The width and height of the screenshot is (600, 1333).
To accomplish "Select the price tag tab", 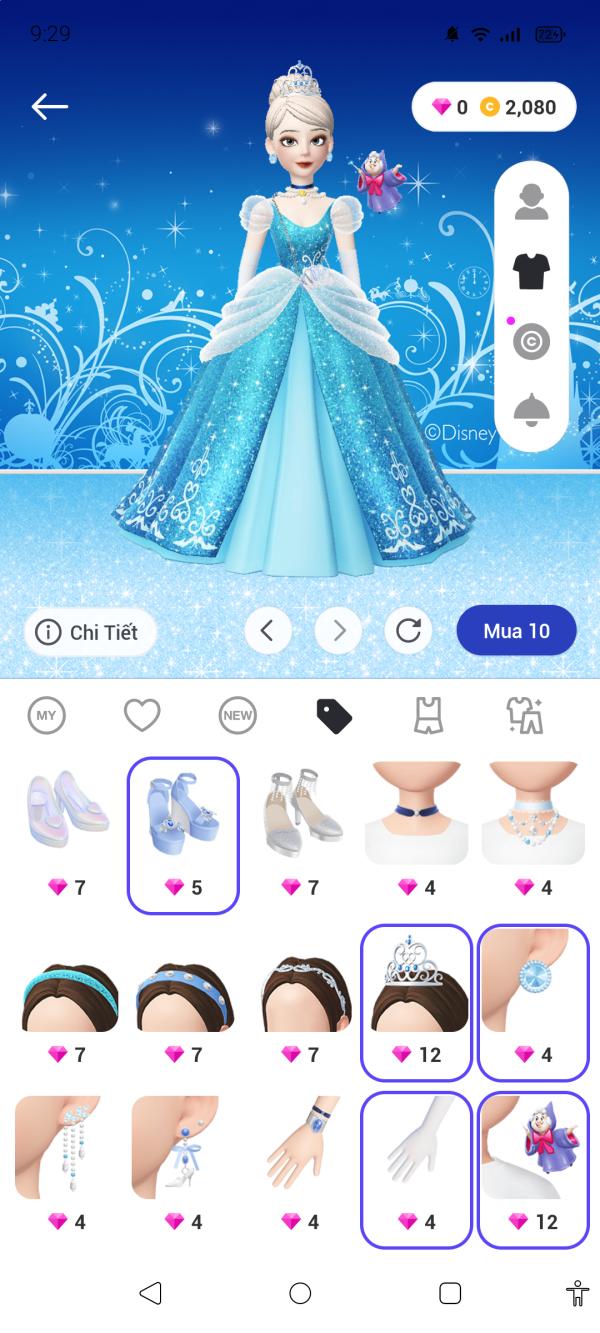I will (333, 715).
